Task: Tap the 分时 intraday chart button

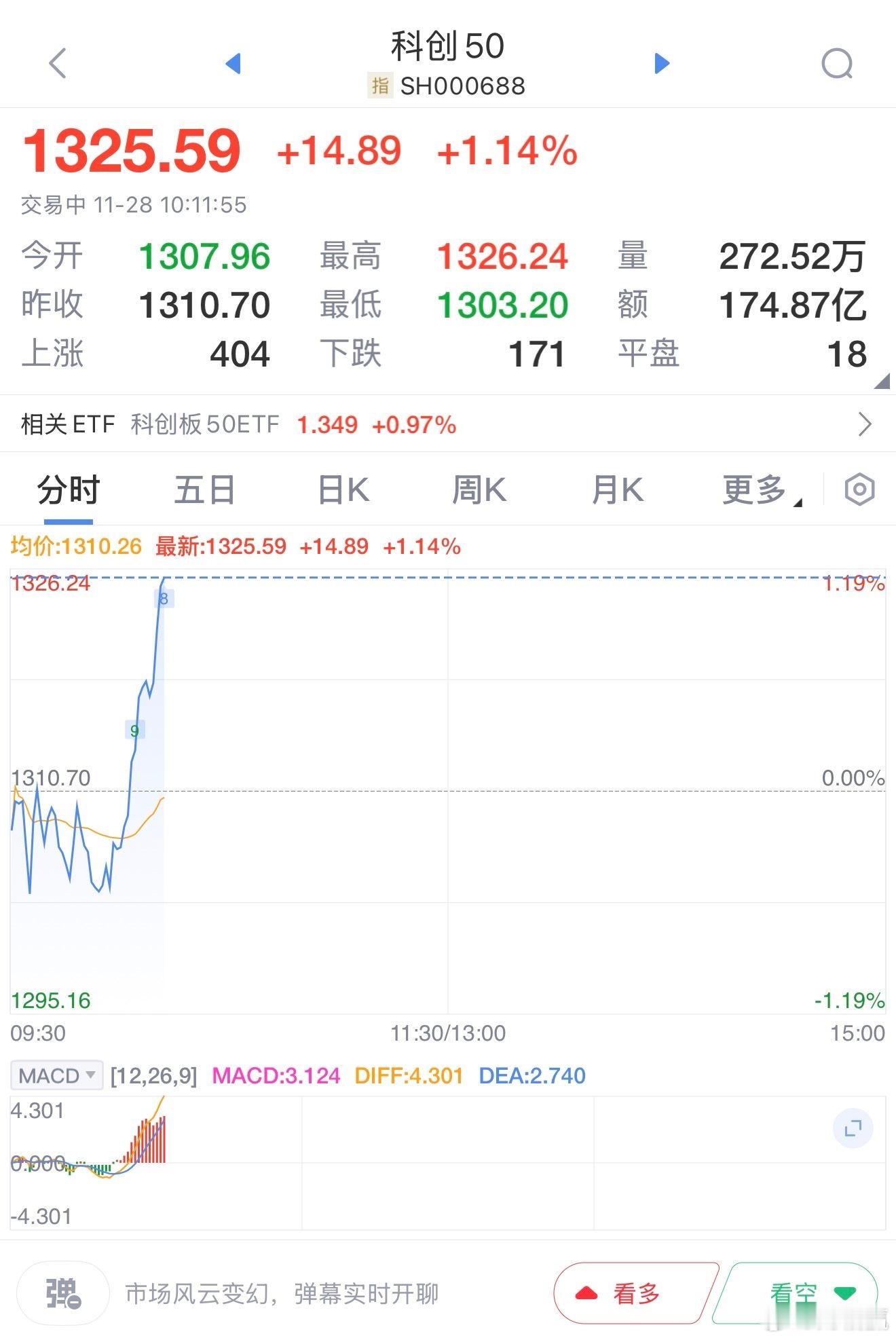Action: [68, 488]
